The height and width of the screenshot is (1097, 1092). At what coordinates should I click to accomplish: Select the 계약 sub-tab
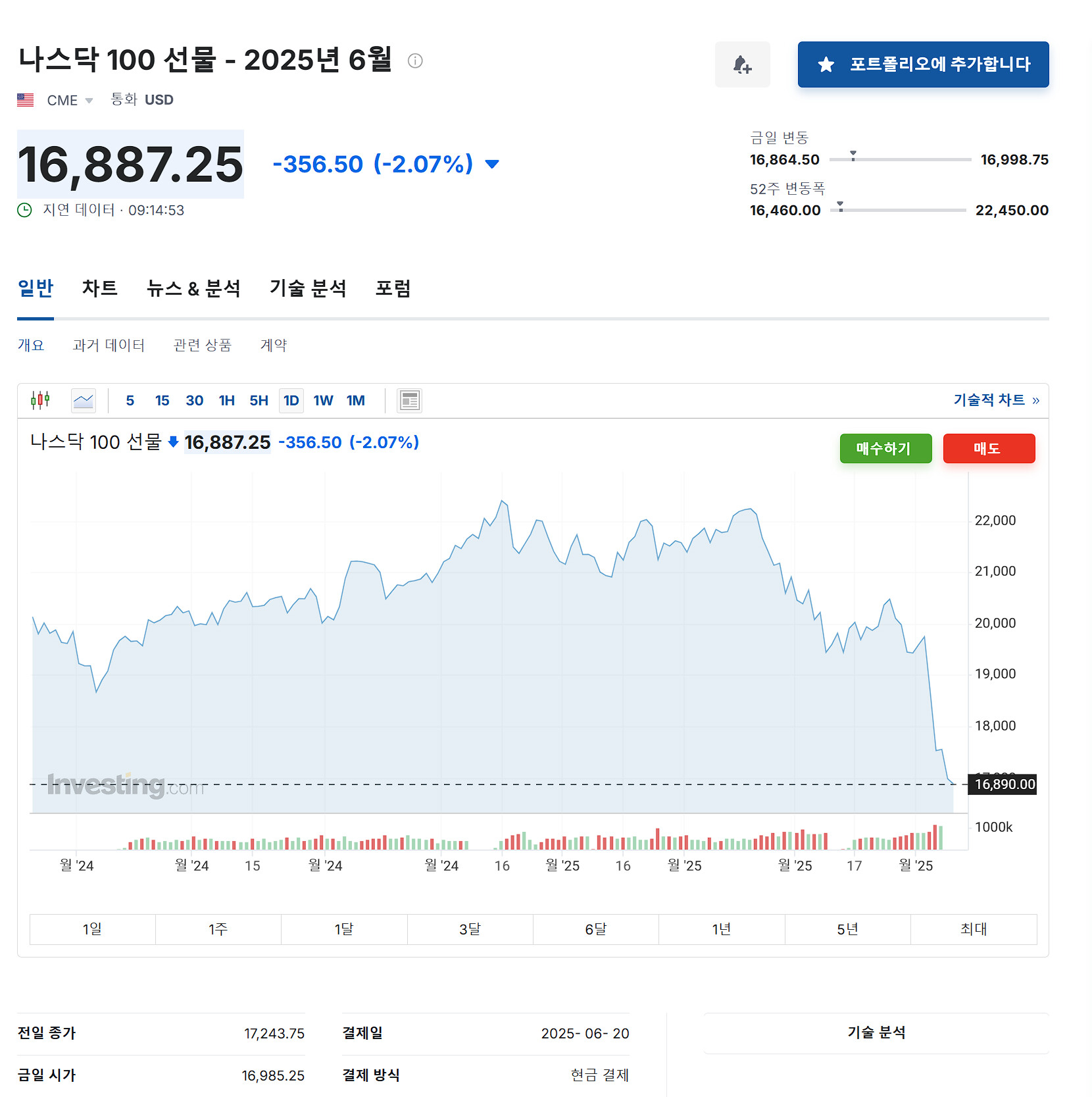[274, 345]
